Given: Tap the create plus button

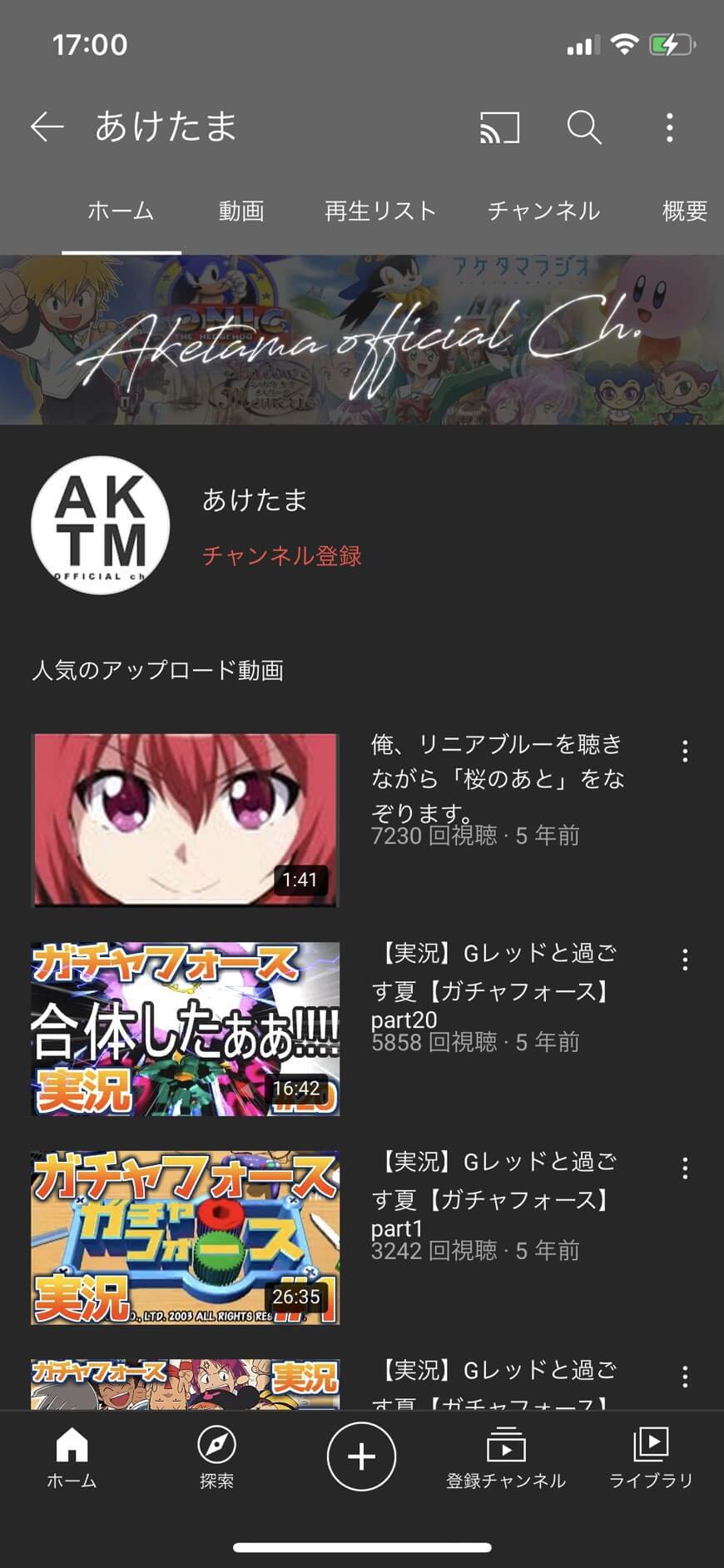Looking at the screenshot, I should (x=361, y=1456).
